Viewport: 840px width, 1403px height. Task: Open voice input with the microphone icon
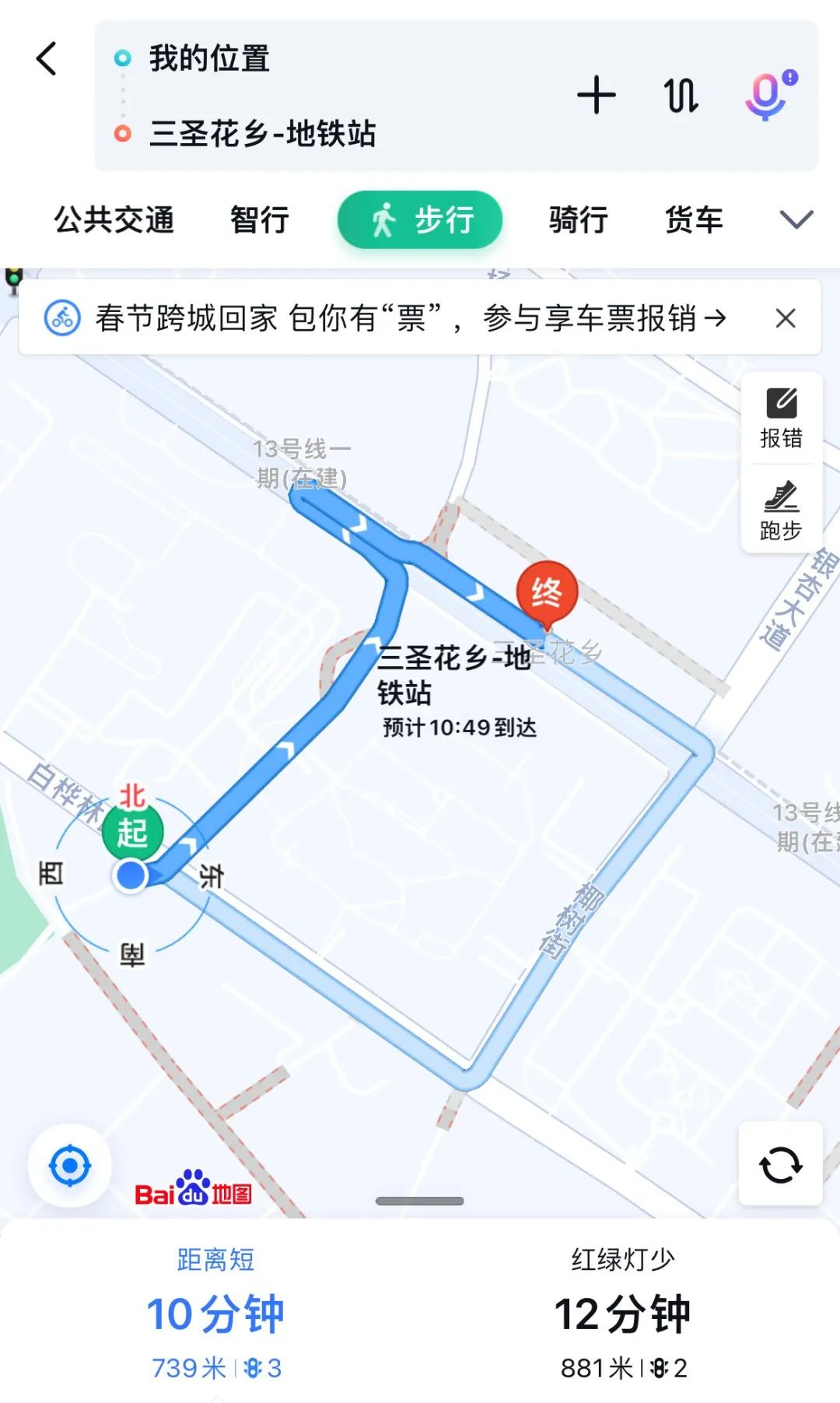coord(765,95)
